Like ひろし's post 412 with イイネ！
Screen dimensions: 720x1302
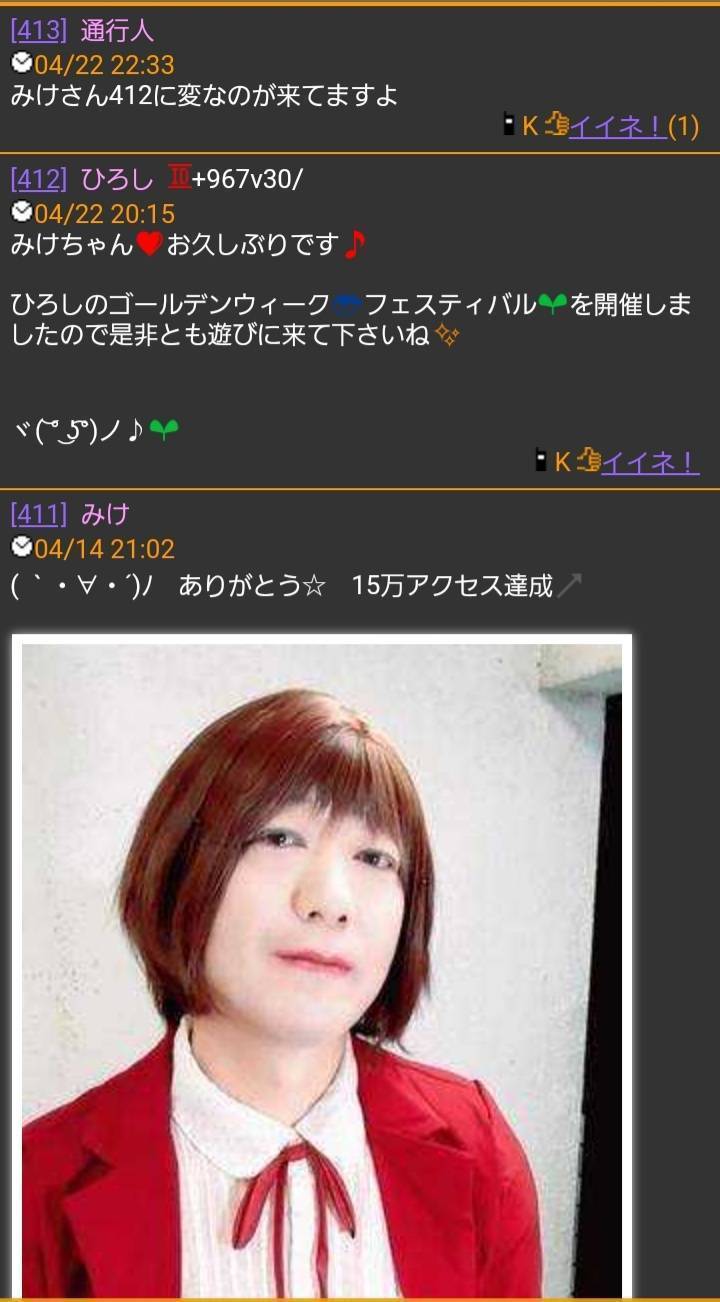coord(650,462)
